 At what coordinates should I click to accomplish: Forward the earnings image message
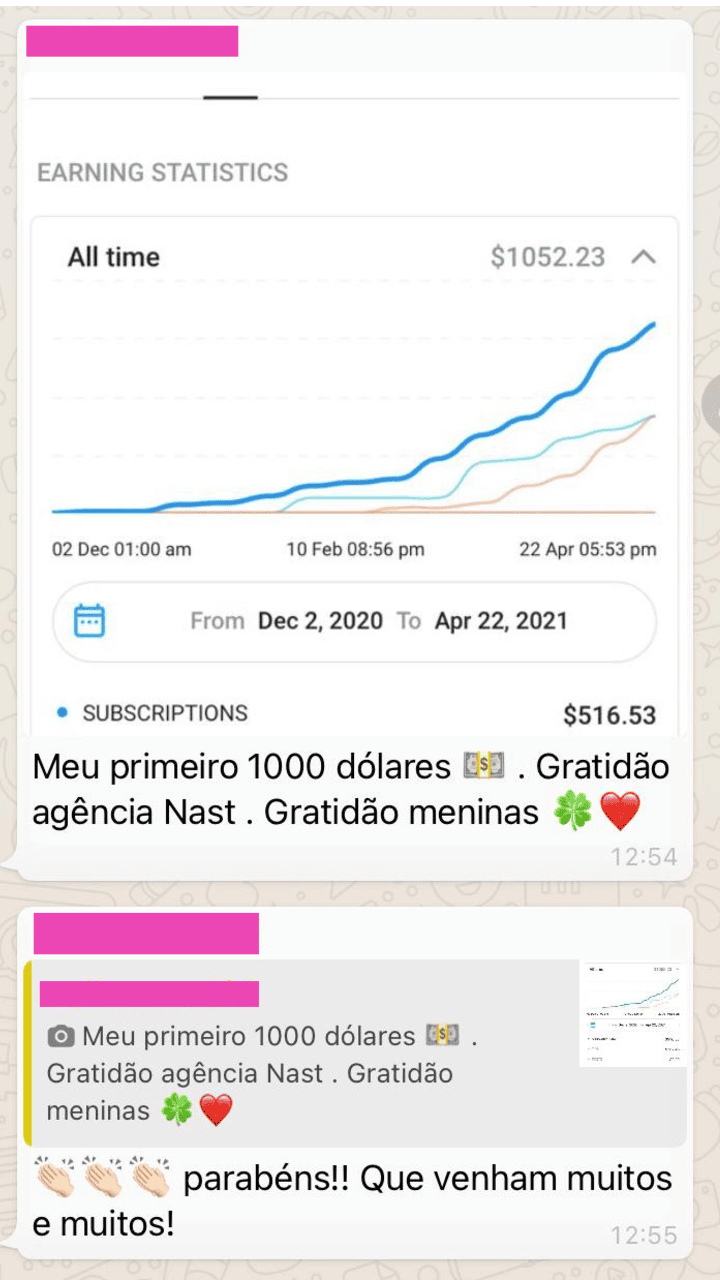(711, 405)
